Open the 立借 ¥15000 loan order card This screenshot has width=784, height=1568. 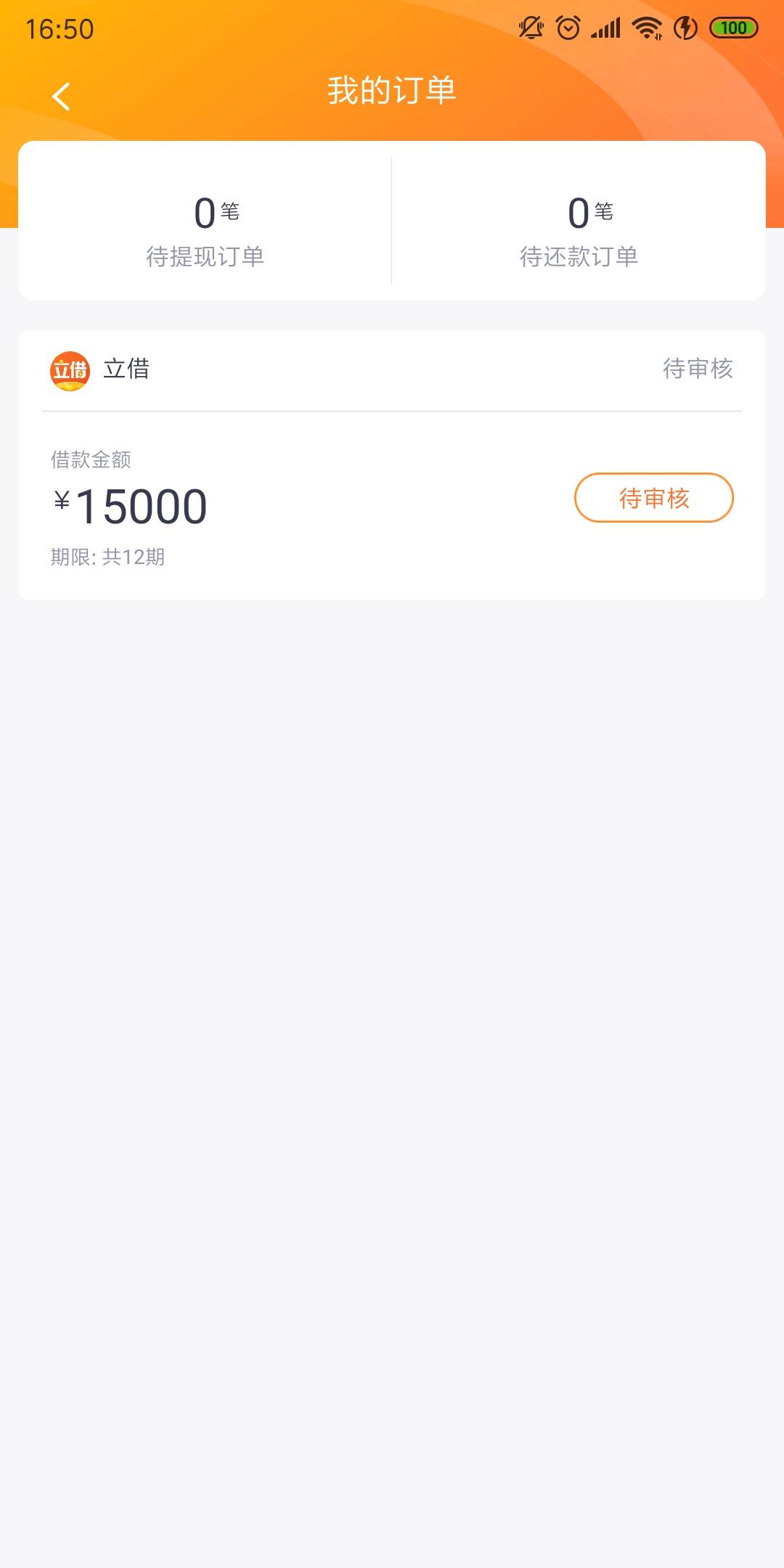click(x=392, y=465)
